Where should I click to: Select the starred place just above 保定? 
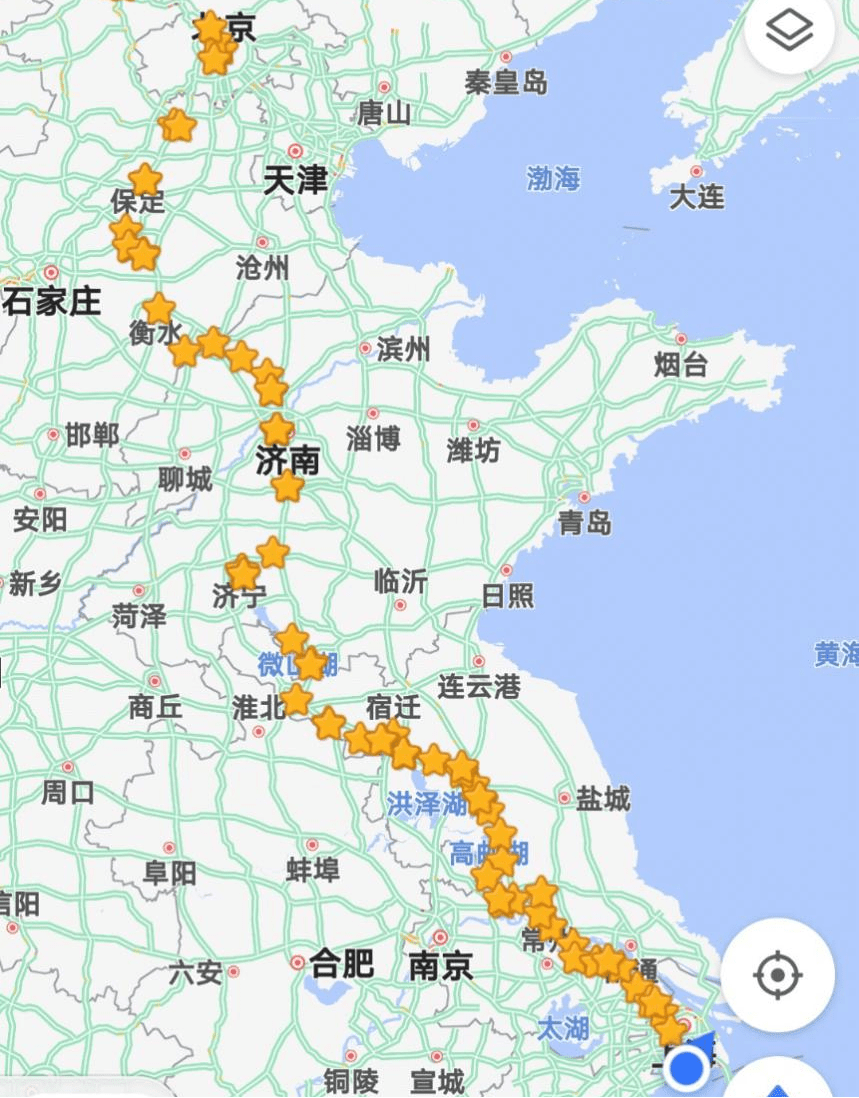[x=145, y=179]
